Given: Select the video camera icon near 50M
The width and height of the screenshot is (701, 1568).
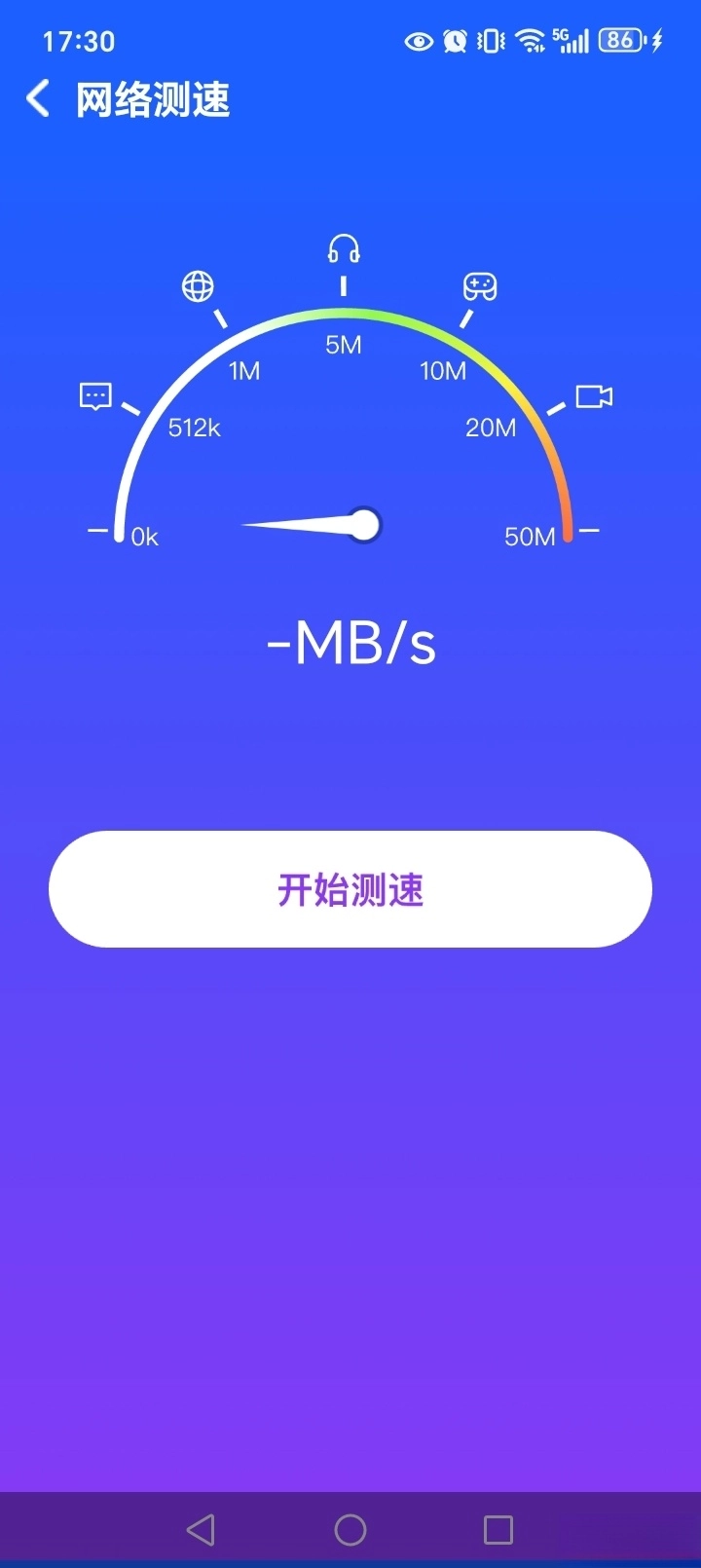Looking at the screenshot, I should click(595, 396).
